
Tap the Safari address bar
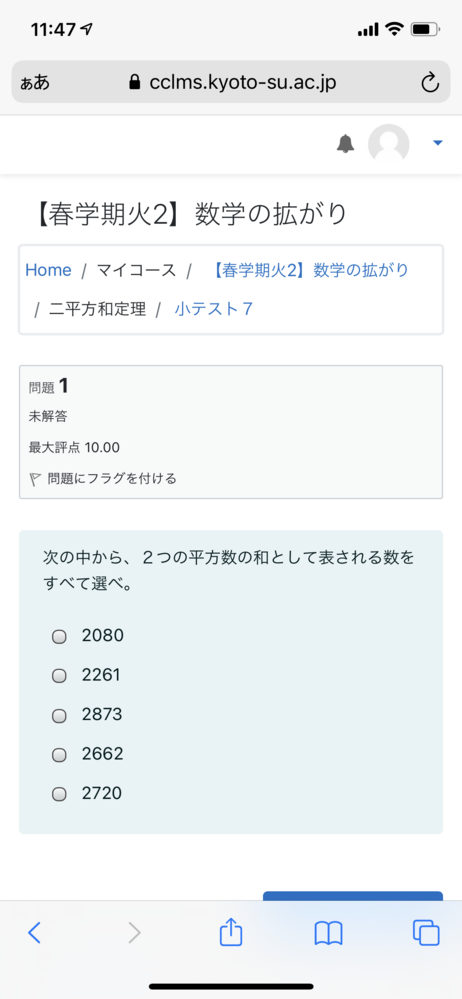(231, 82)
